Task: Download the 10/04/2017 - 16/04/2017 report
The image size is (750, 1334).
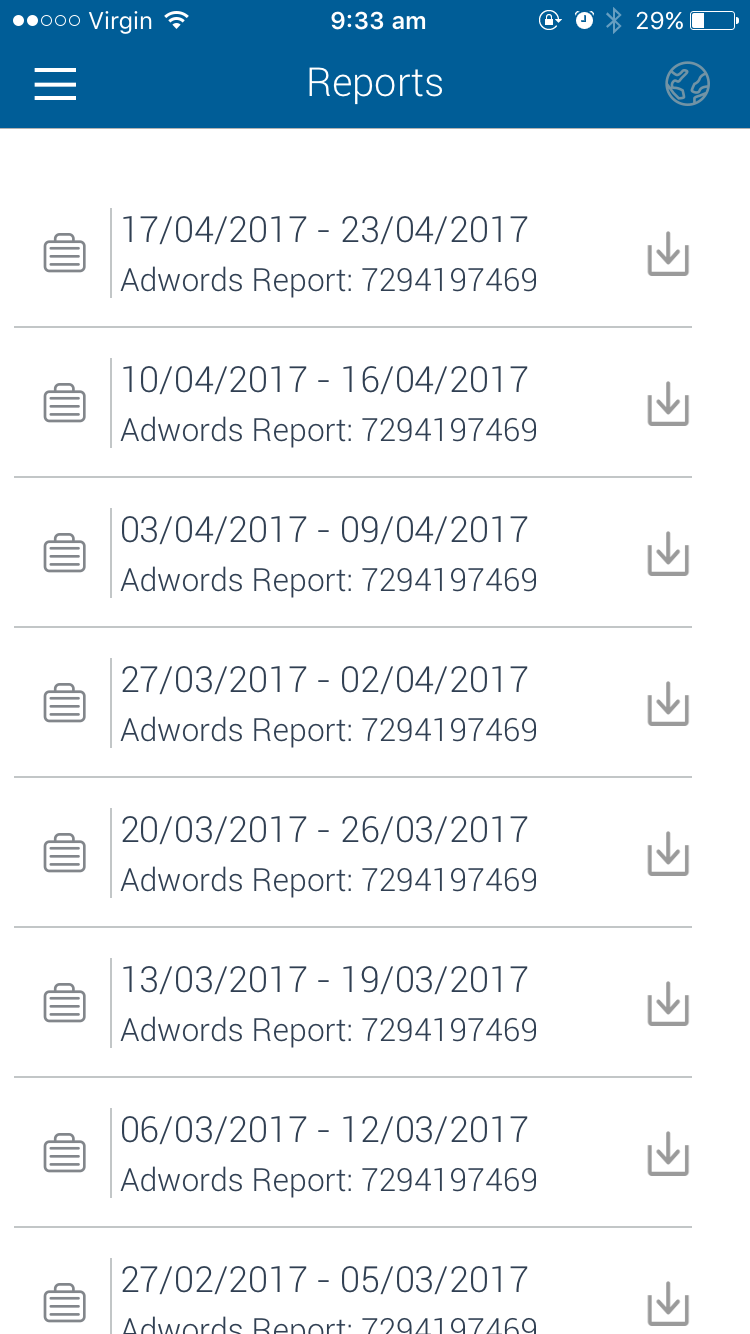Action: [668, 406]
